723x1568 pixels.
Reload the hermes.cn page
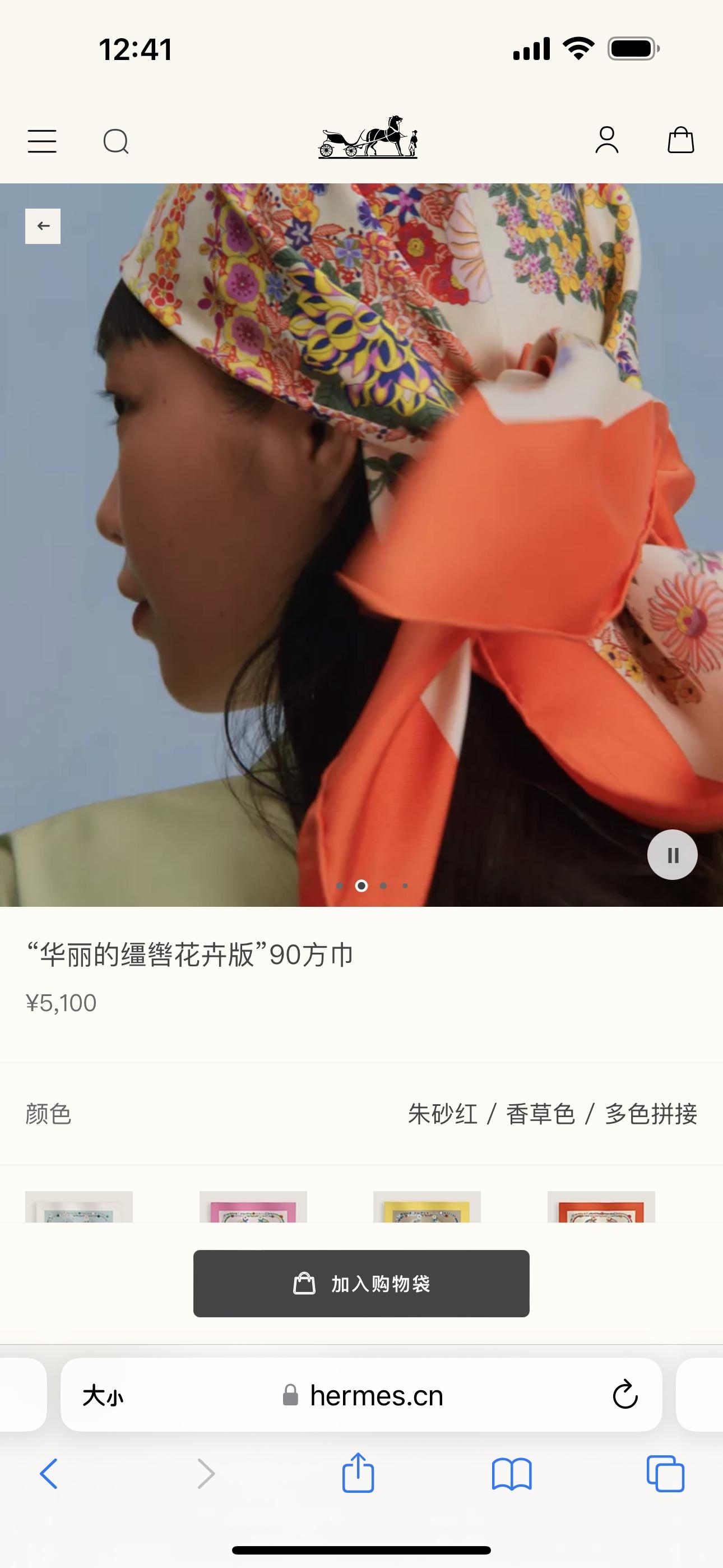tap(624, 1395)
